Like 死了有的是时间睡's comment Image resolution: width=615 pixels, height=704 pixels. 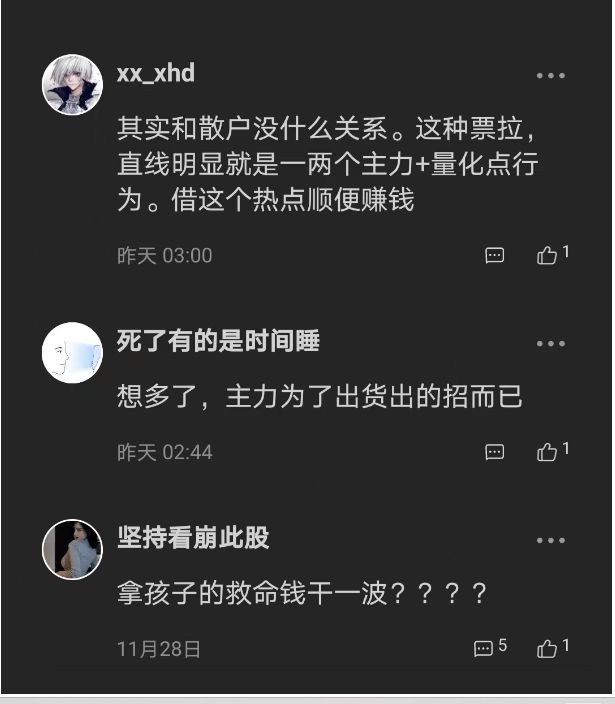[547, 452]
